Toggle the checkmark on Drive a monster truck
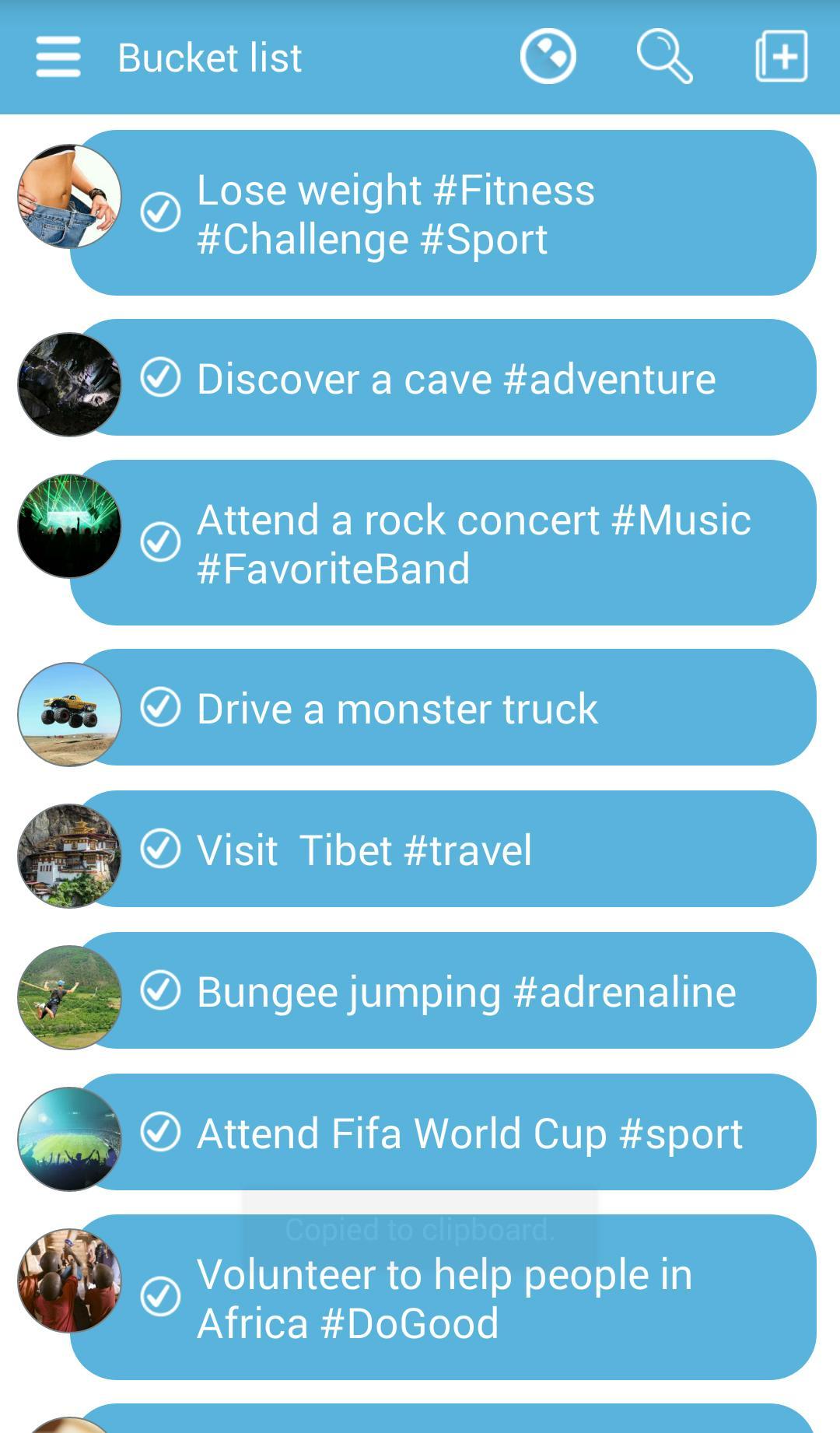This screenshot has height=1433, width=840. (x=161, y=707)
